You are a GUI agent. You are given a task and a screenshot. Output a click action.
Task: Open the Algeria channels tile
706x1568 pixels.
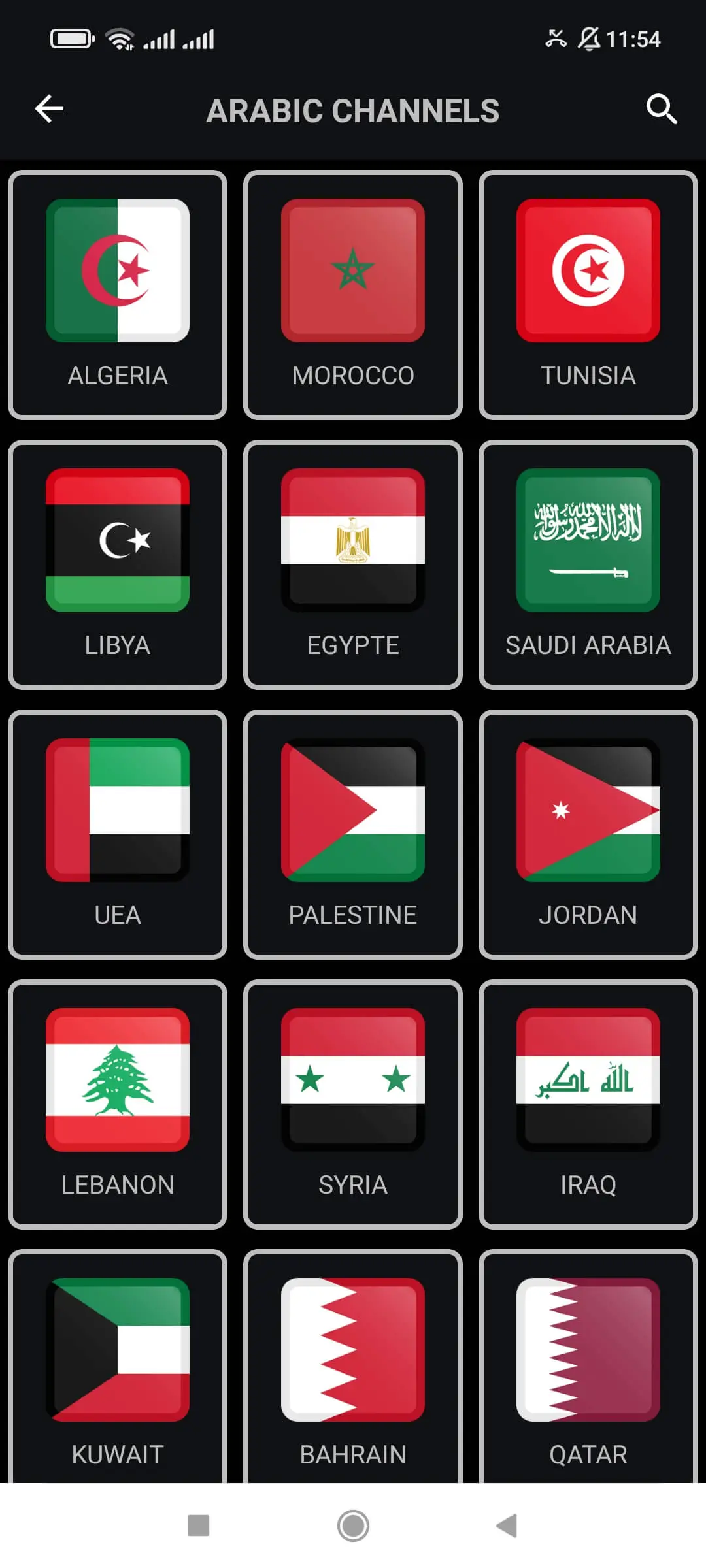click(x=118, y=295)
